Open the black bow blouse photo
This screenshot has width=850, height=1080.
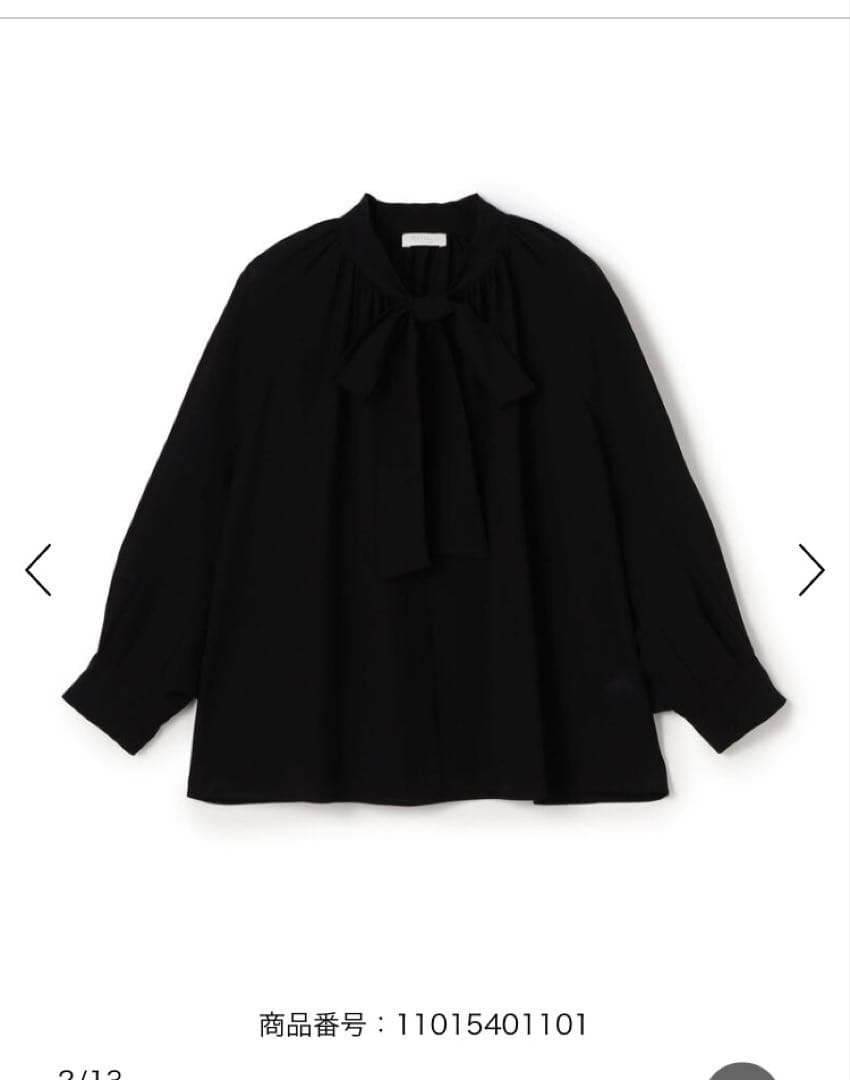425,500
